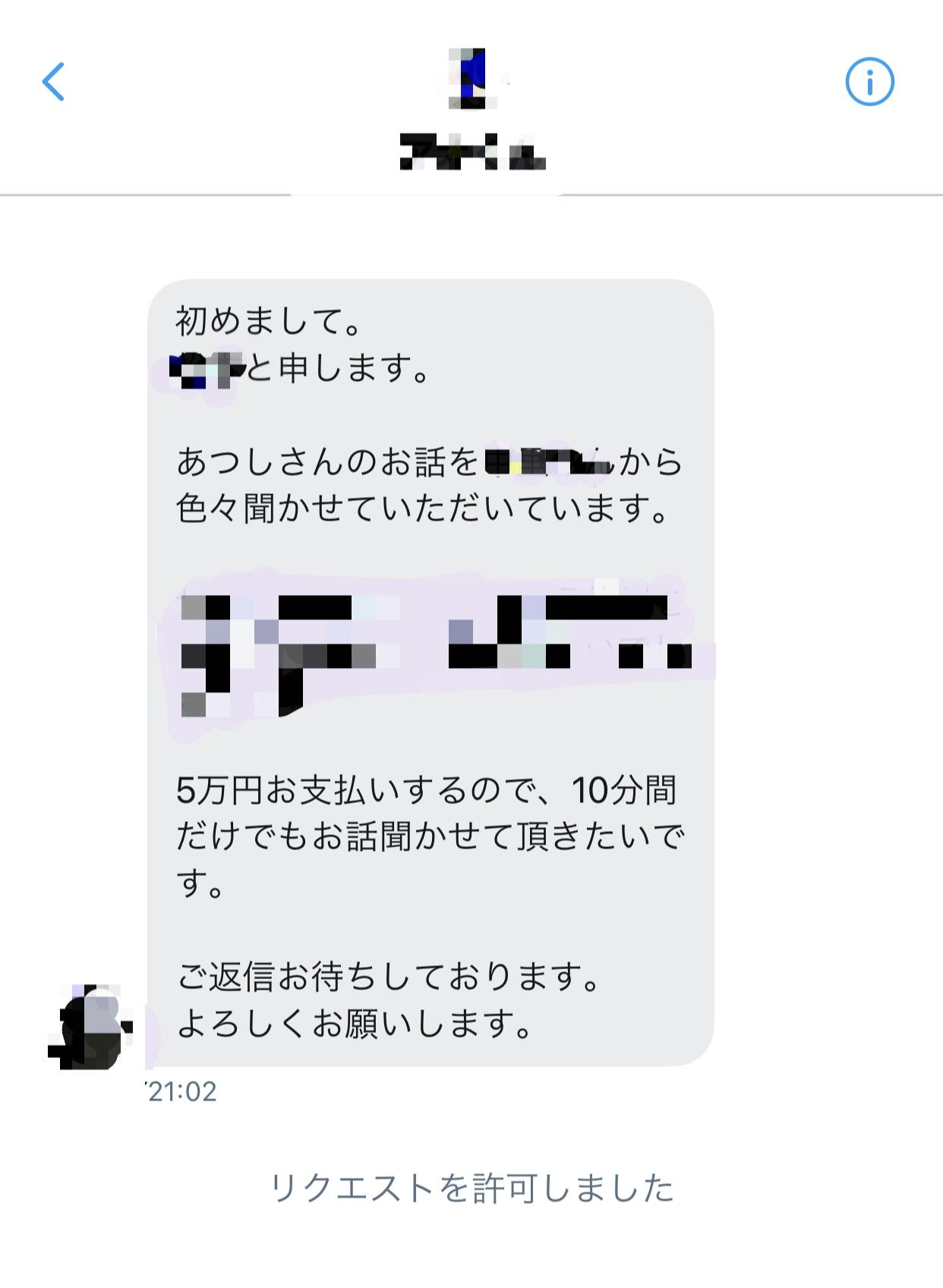Open the contact's profile picture in header
The width and height of the screenshot is (943, 1288).
472,77
